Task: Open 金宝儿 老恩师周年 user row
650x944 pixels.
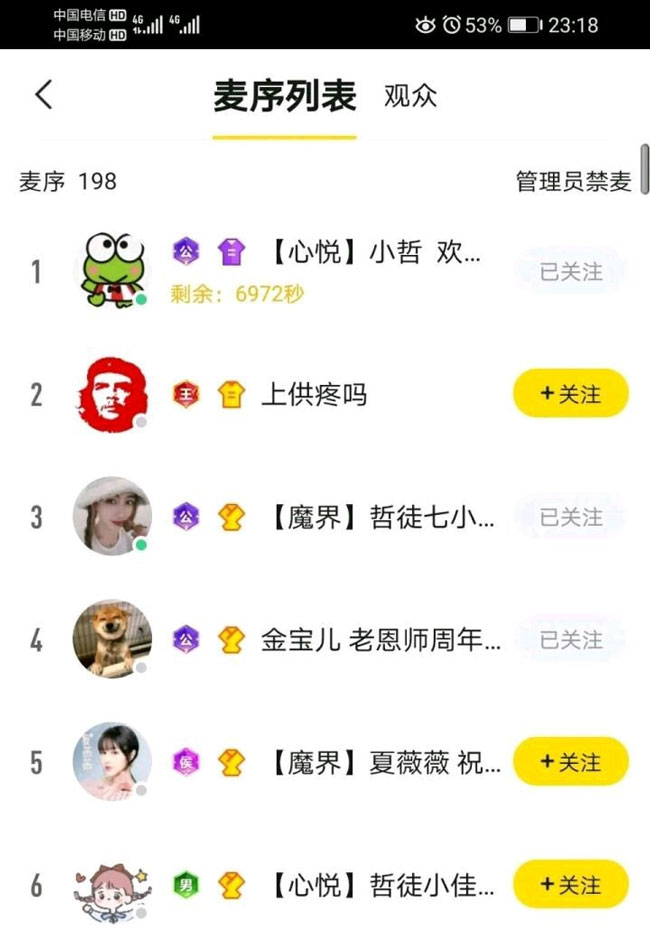Action: (380, 640)
